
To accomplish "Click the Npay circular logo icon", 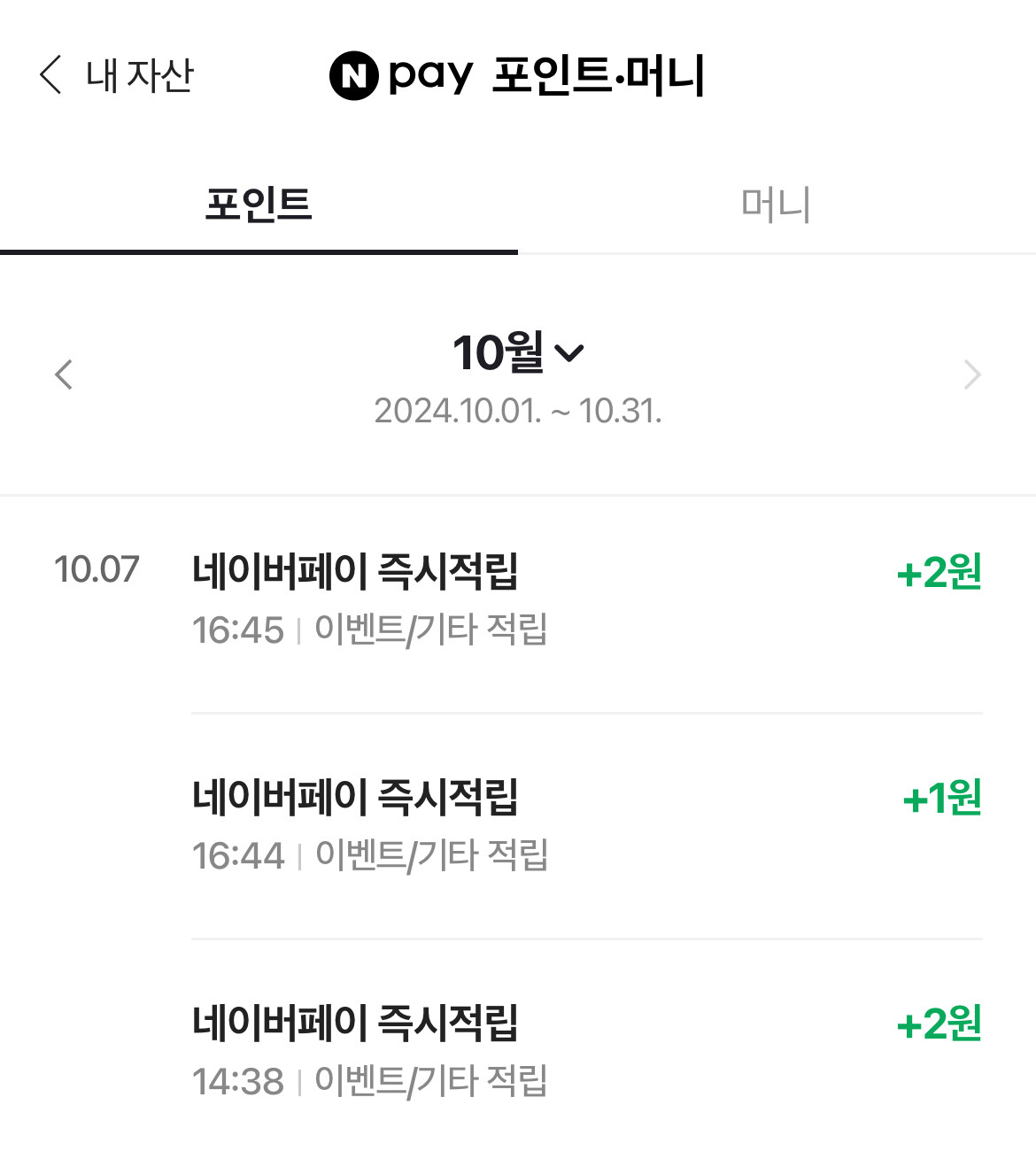I will [353, 75].
